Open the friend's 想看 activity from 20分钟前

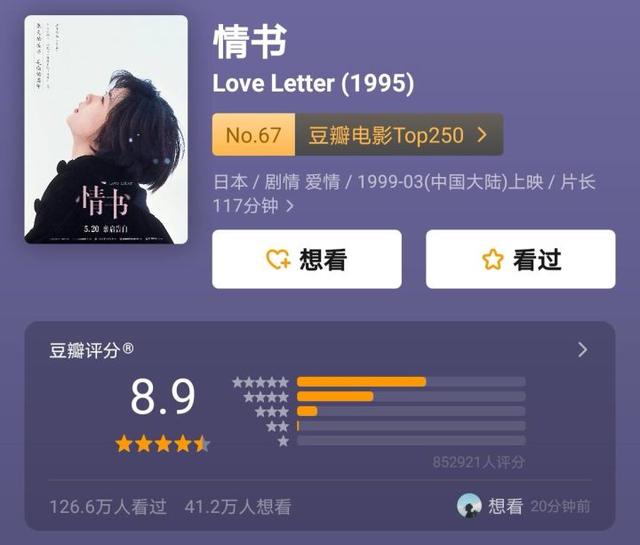click(x=523, y=506)
